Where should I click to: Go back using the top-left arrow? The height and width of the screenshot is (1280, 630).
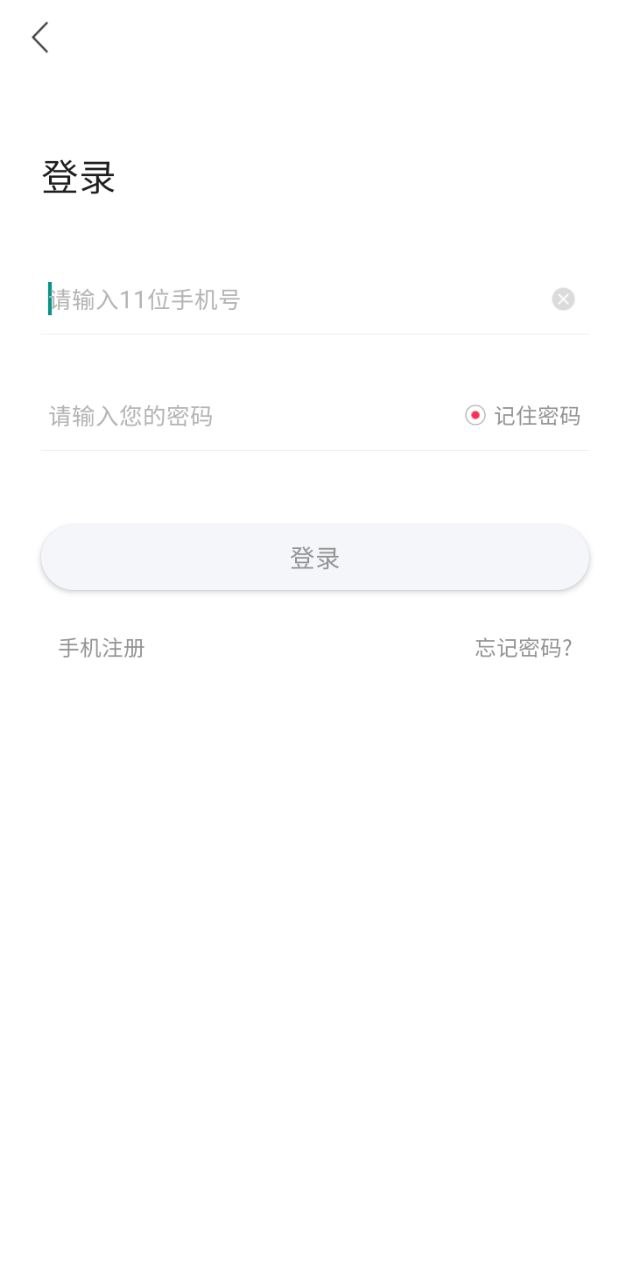tap(40, 38)
